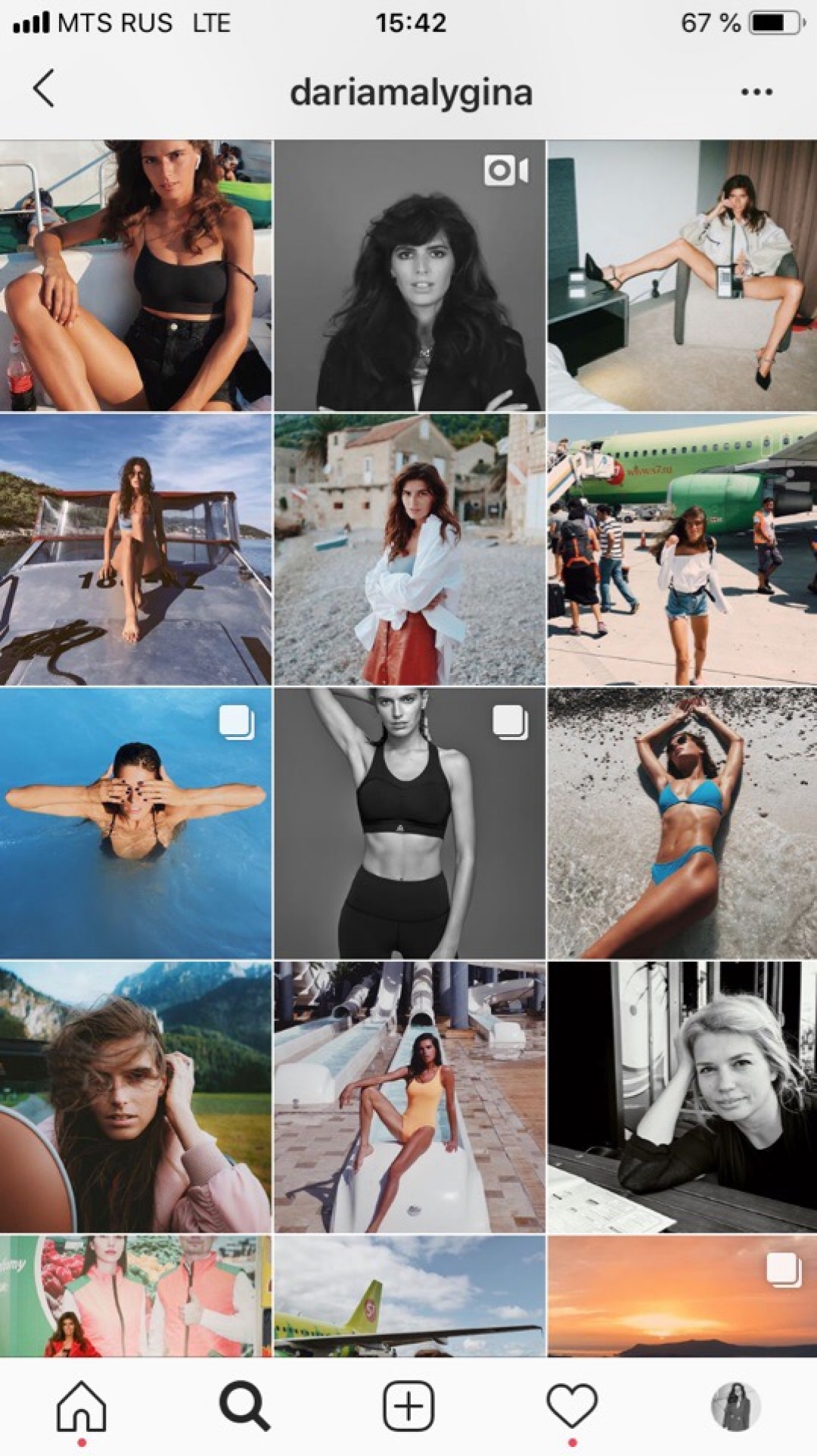The height and width of the screenshot is (1456, 817).
Task: Open the yellow swimsuit water slide photo
Action: [x=409, y=1097]
